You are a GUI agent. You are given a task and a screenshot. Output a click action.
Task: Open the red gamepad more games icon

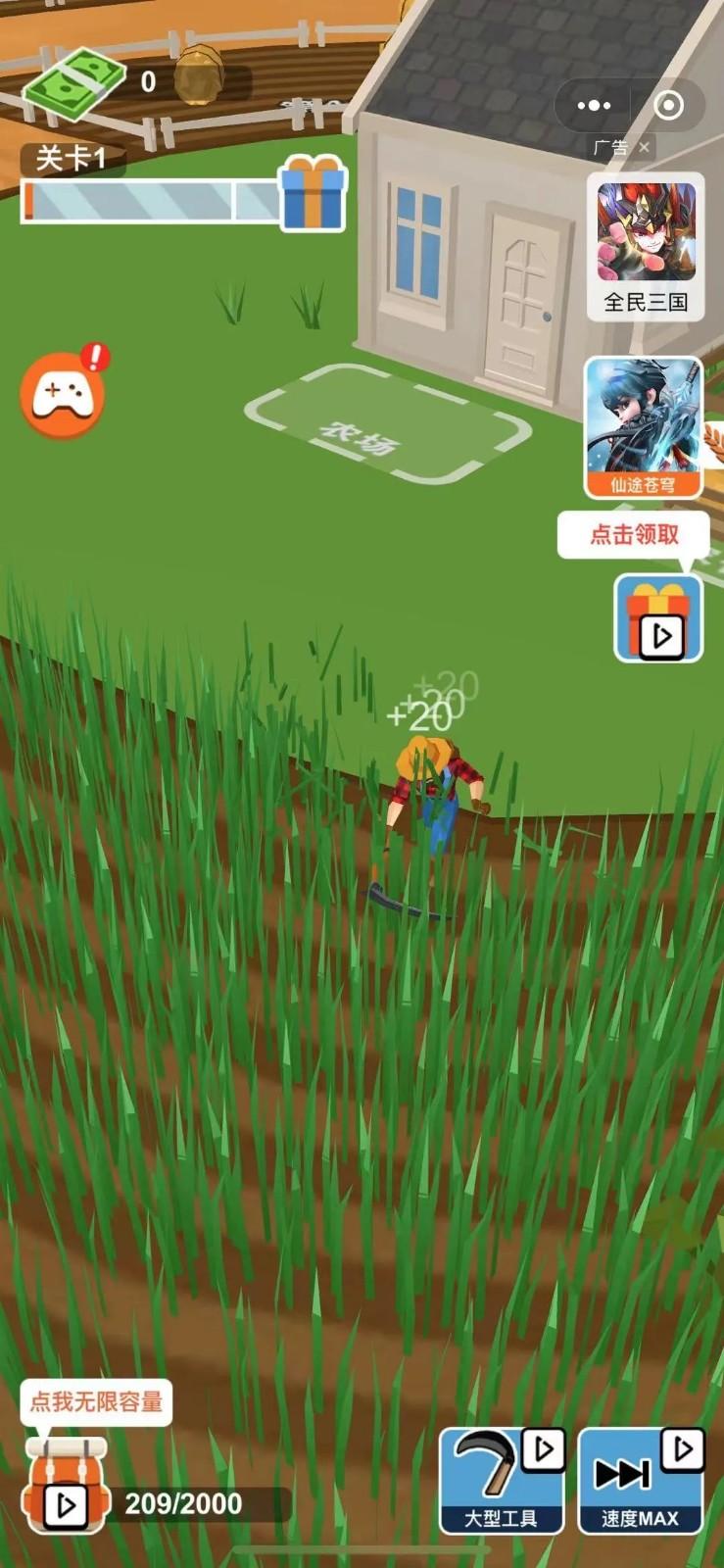[x=63, y=395]
